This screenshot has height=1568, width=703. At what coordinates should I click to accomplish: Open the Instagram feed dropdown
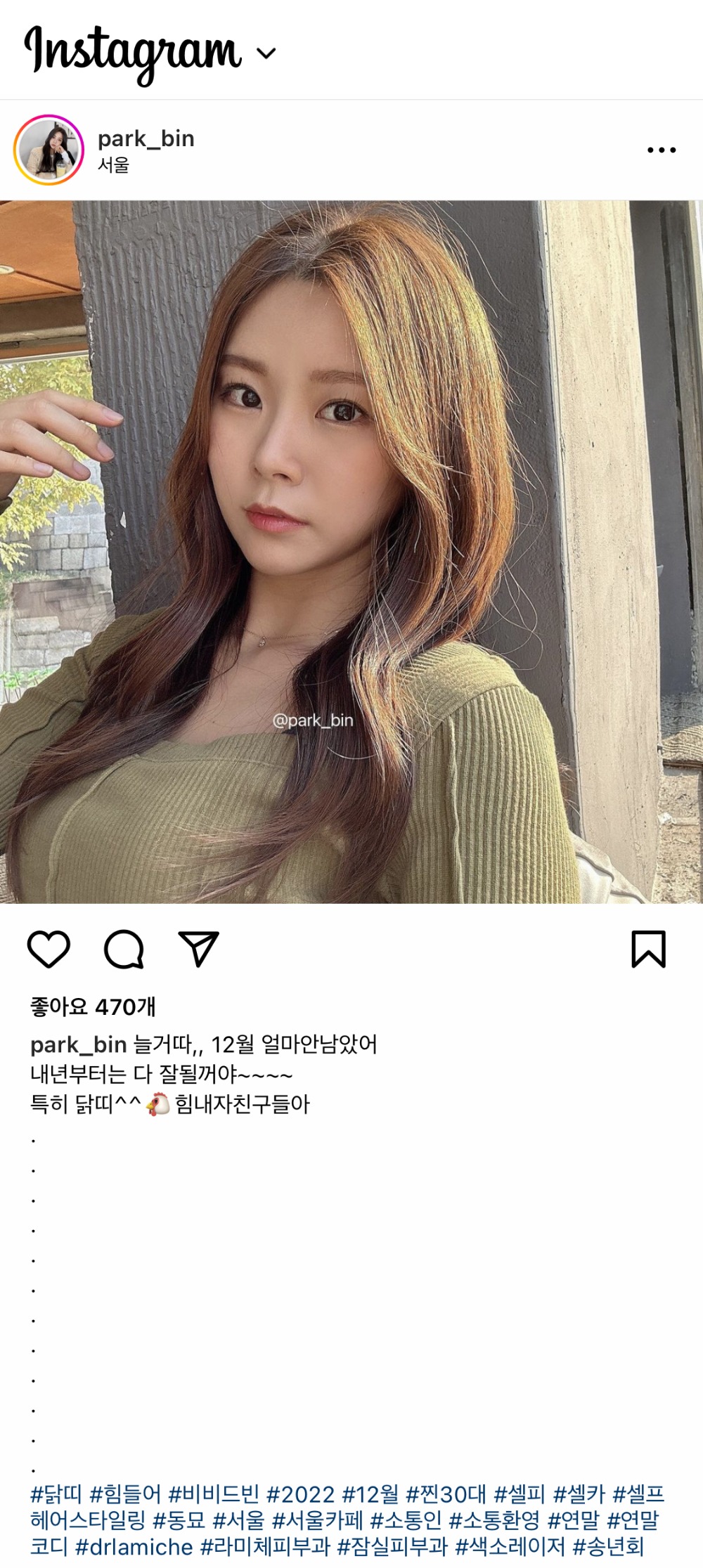(266, 53)
